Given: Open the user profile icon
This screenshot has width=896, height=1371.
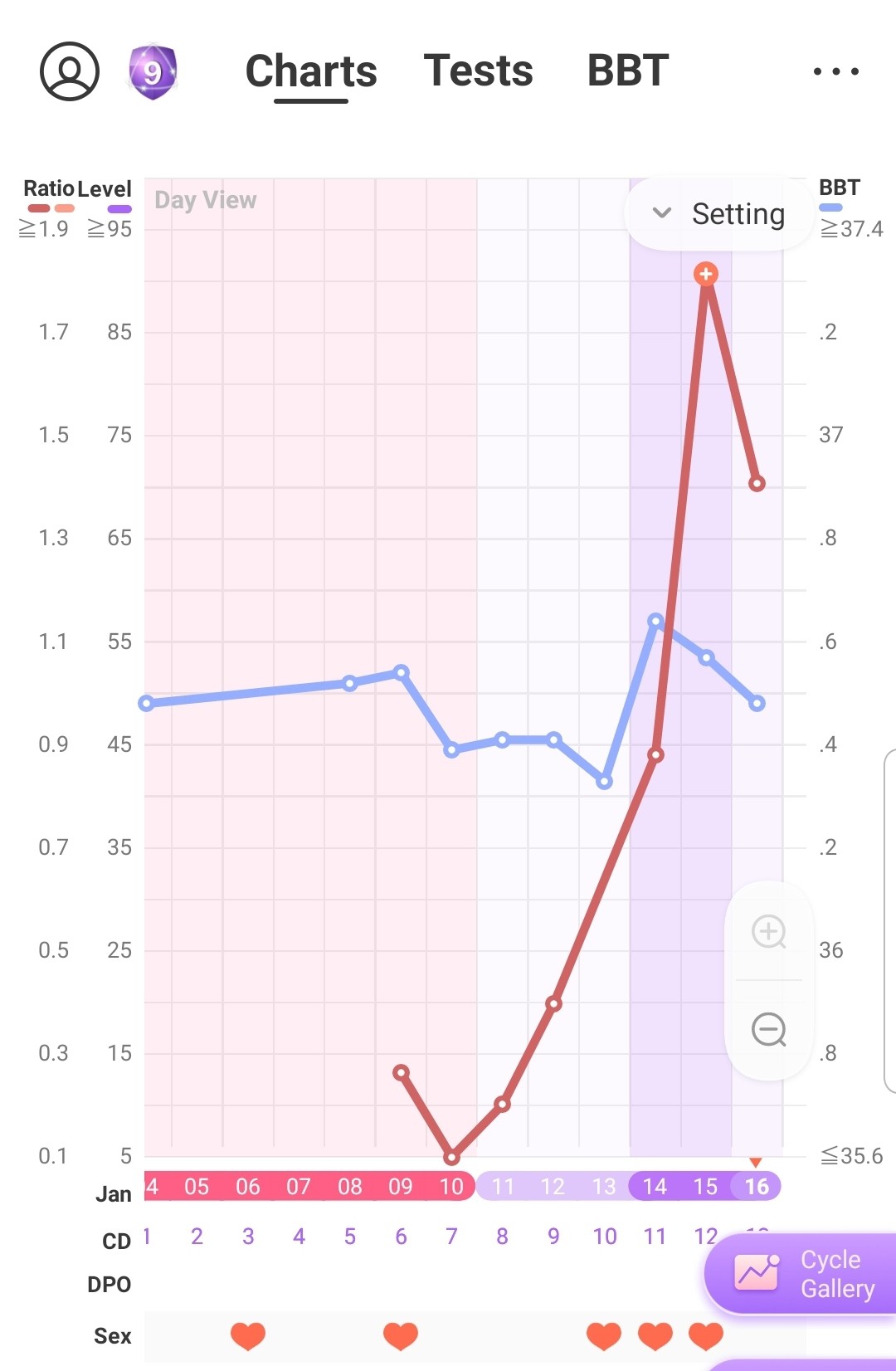Looking at the screenshot, I should point(70,71).
